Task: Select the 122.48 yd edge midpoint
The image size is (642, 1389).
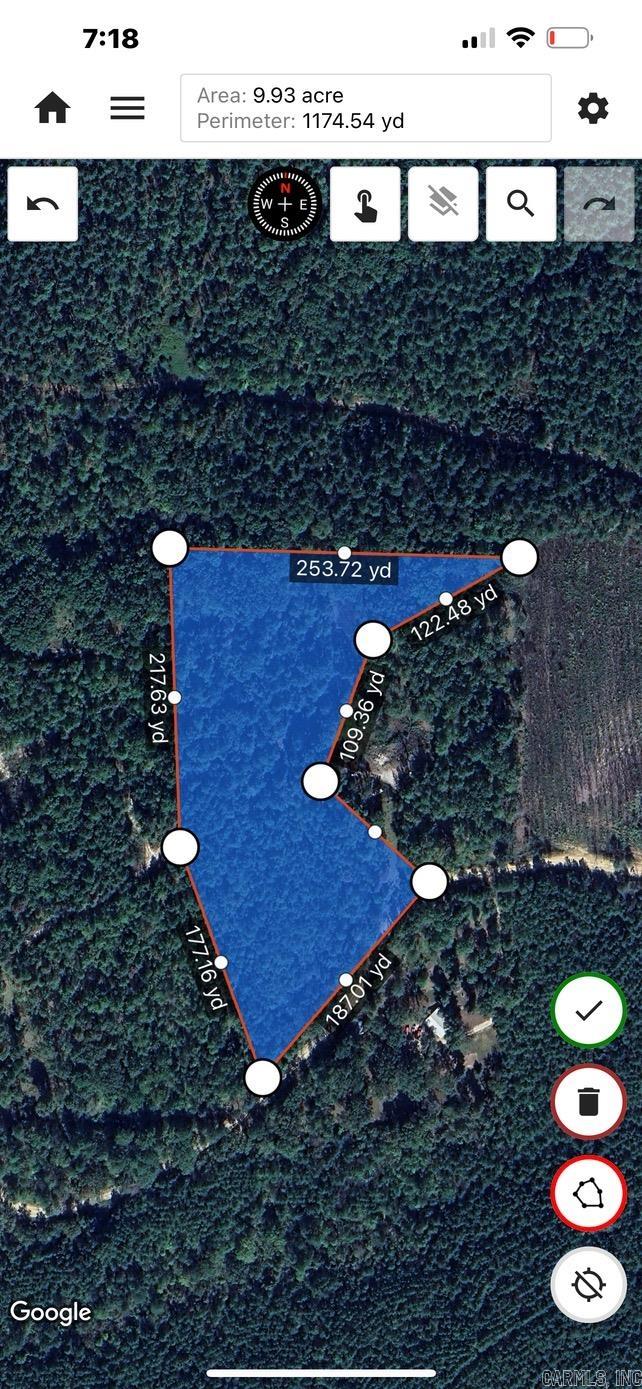Action: [x=446, y=599]
